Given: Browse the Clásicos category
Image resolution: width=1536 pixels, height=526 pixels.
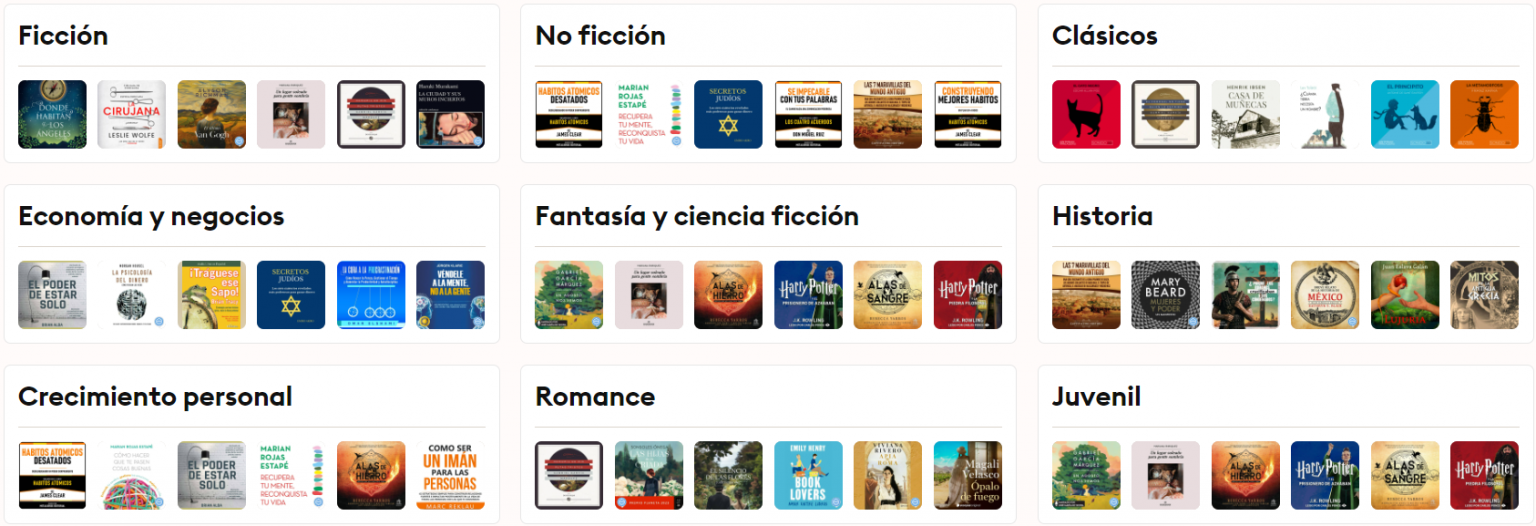Looking at the screenshot, I should tap(1104, 36).
